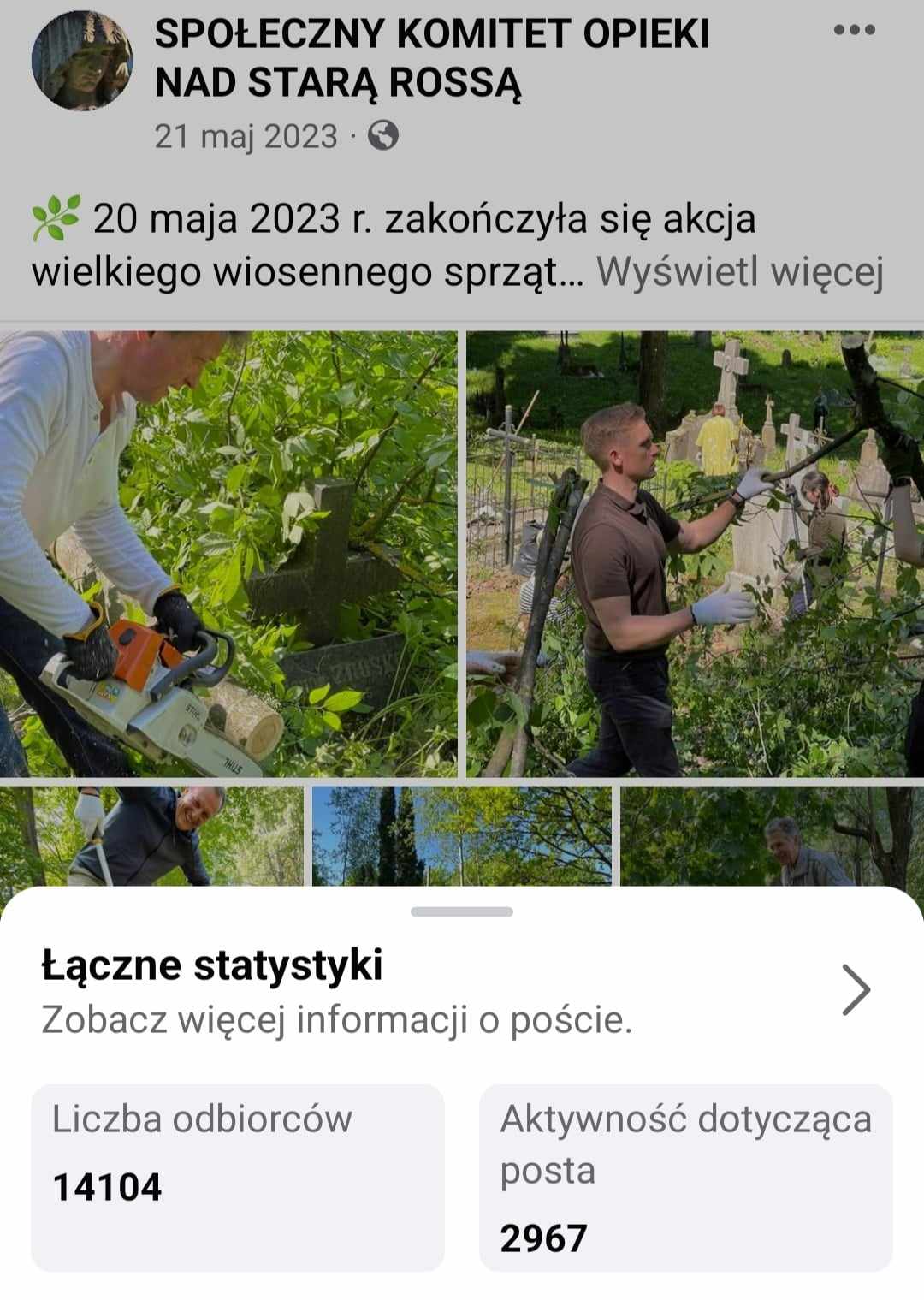
Task: Open the page's profile picture
Action: click(81, 60)
